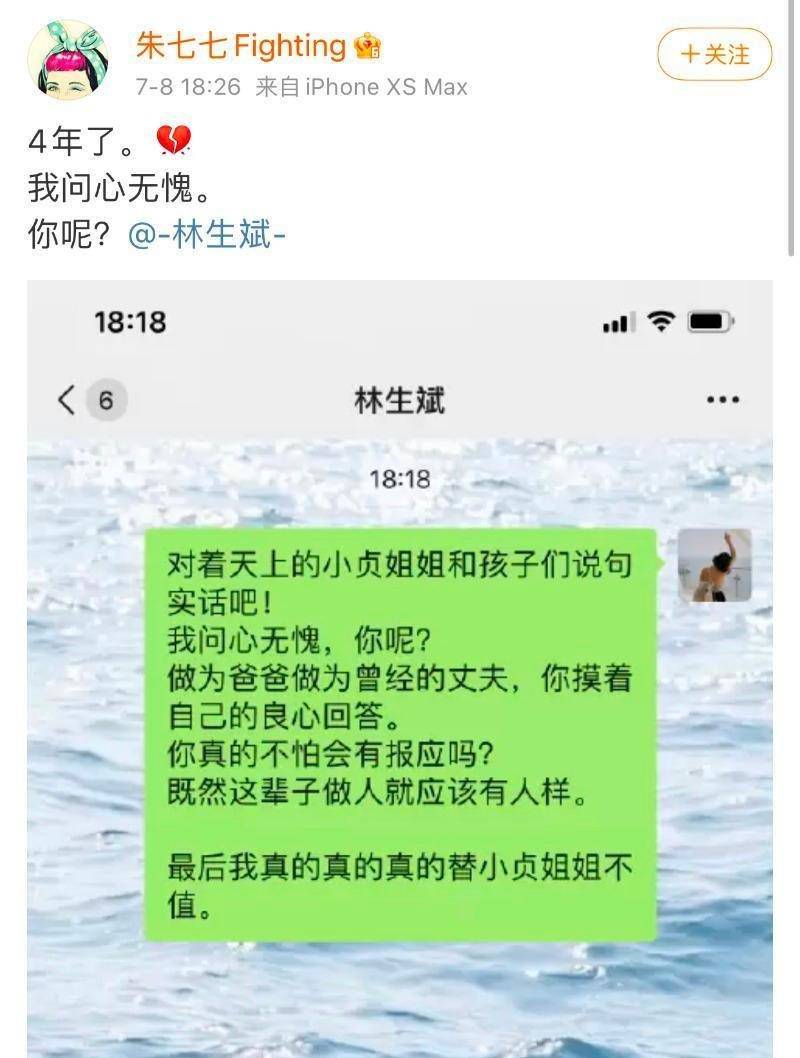This screenshot has width=800, height=1058.
Task: Open the @-林生斌- mention
Action: pyautogui.click(x=207, y=236)
